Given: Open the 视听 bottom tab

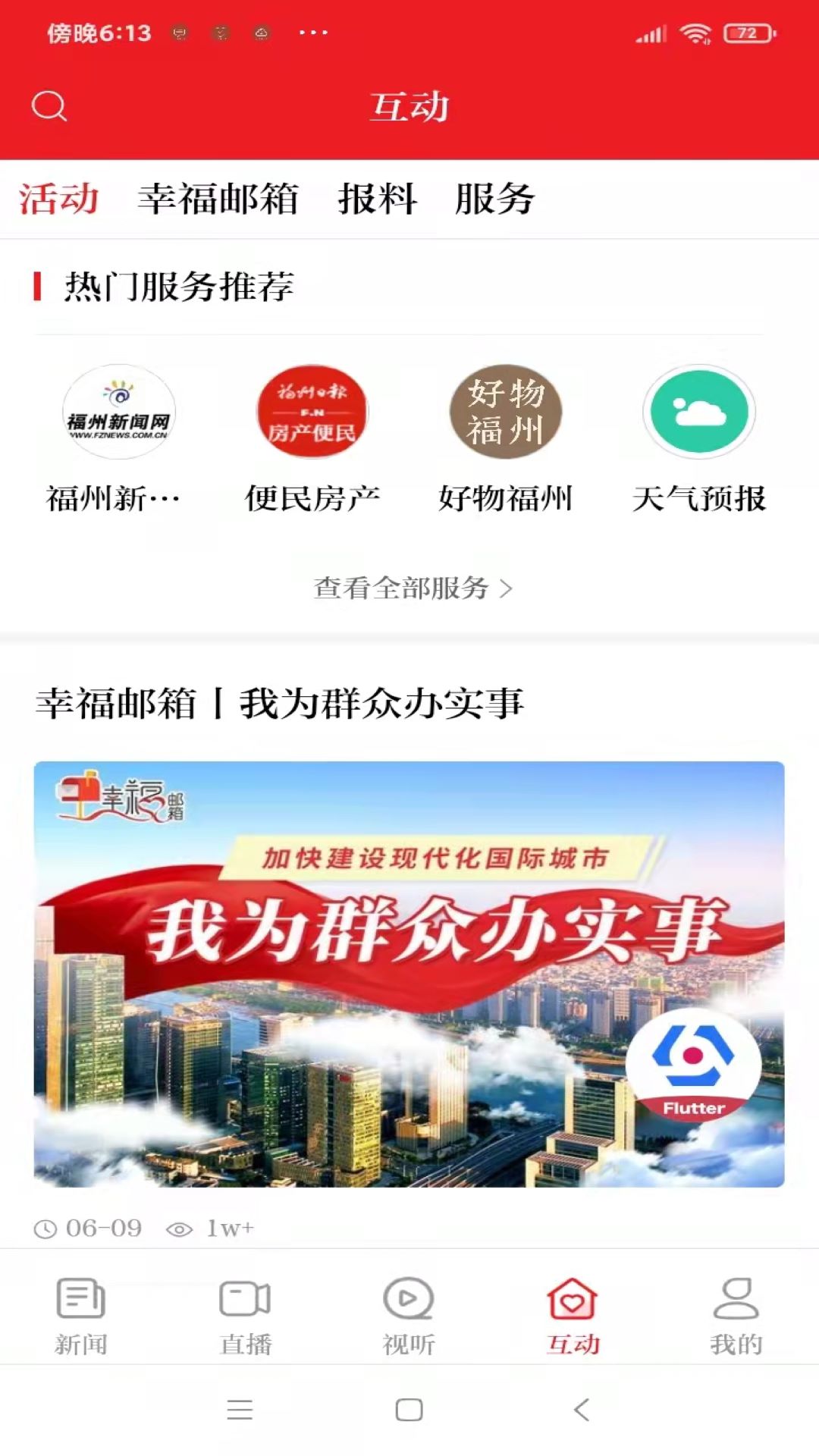Looking at the screenshot, I should click(409, 1316).
